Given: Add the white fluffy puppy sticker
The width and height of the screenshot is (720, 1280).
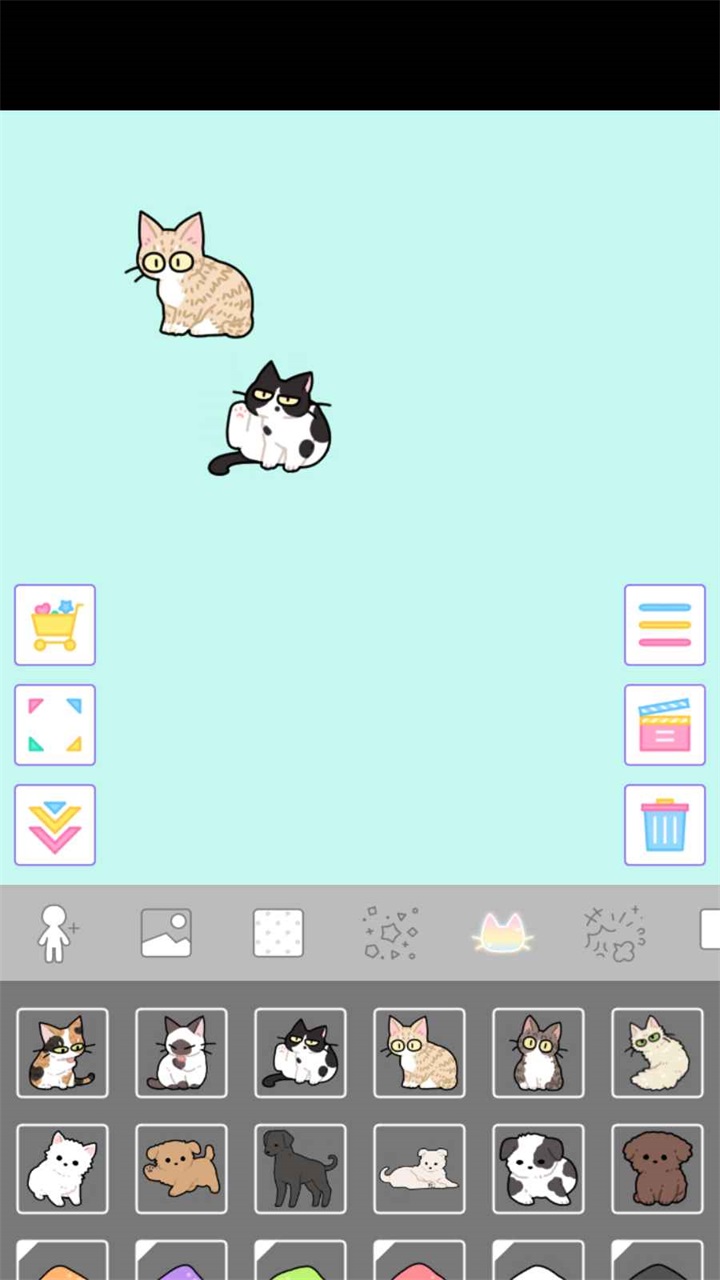Looking at the screenshot, I should (62, 1169).
